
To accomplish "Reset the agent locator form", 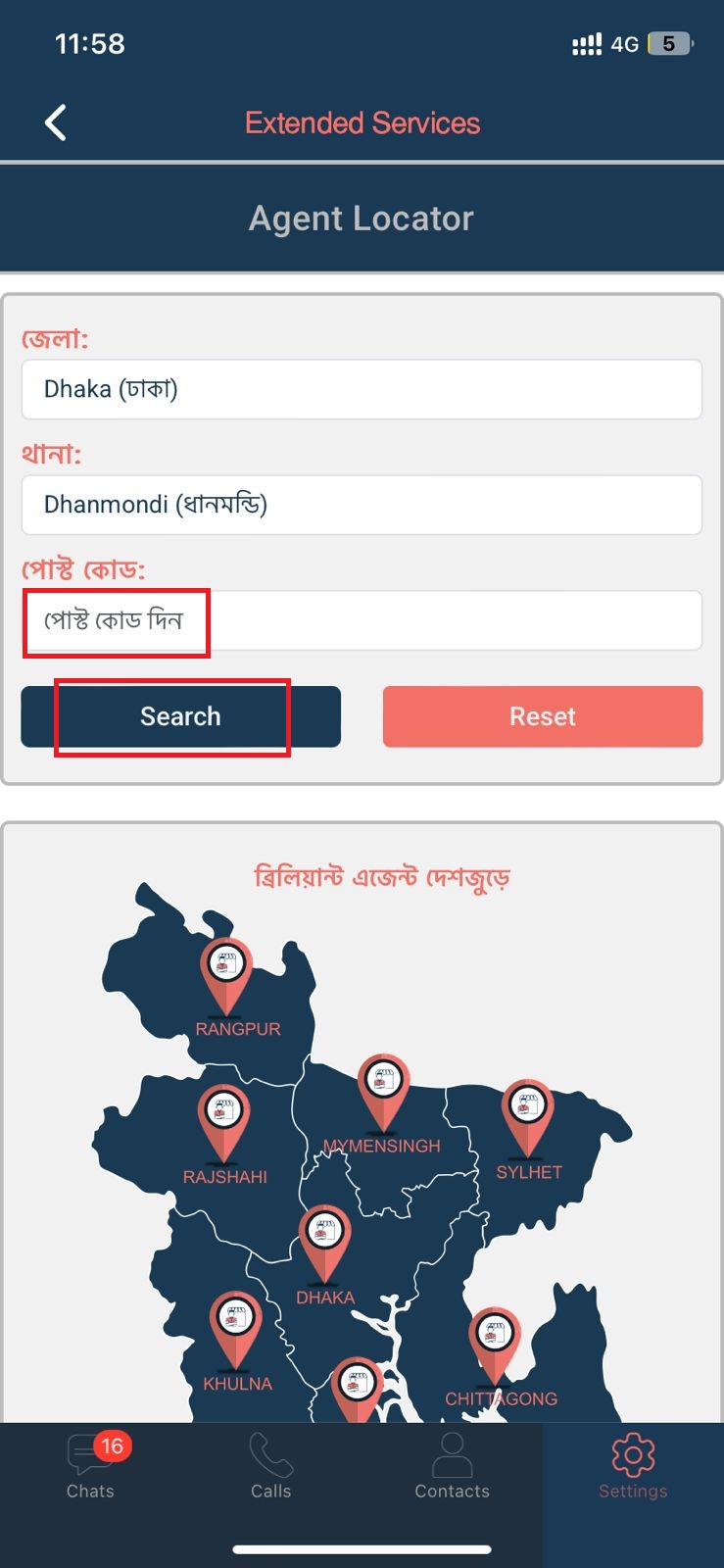I will click(542, 716).
